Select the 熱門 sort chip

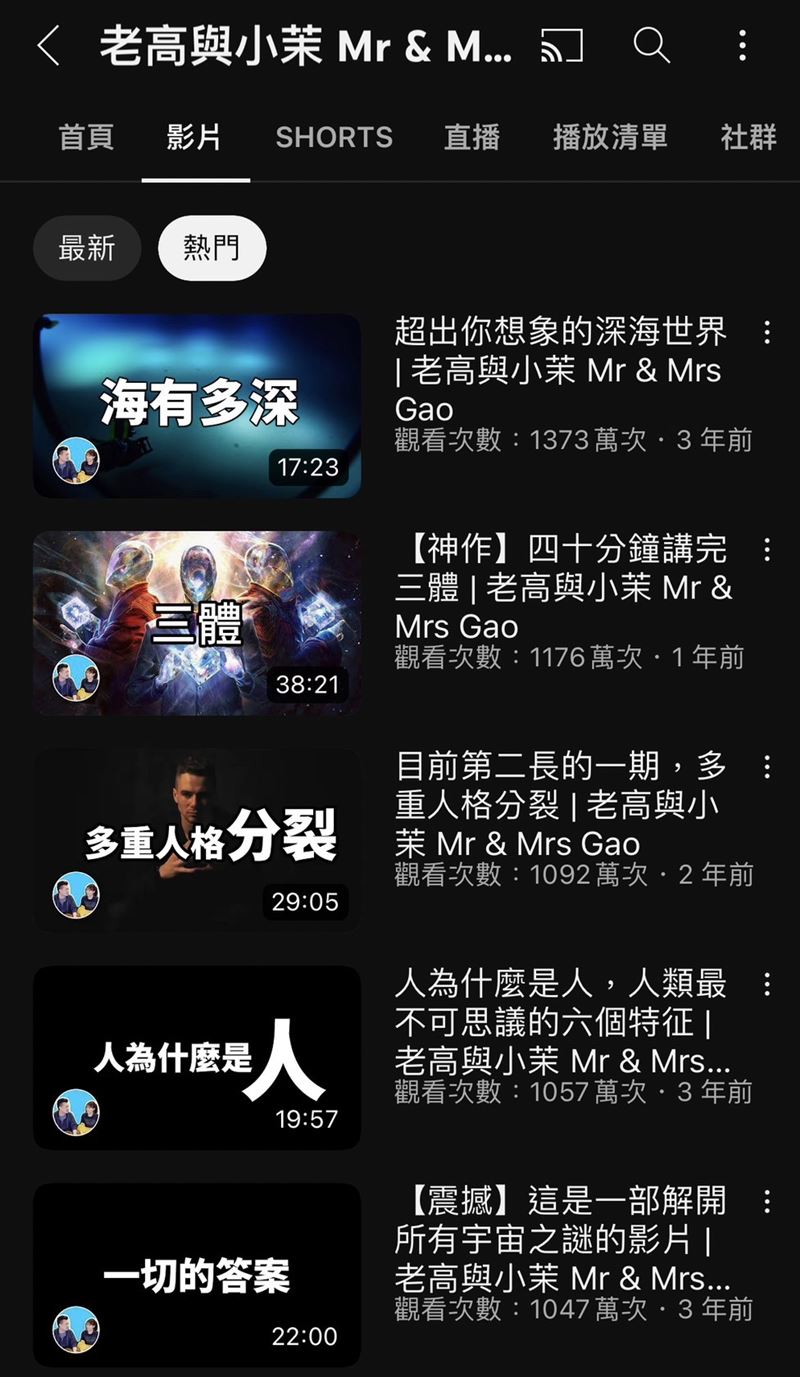coord(212,248)
